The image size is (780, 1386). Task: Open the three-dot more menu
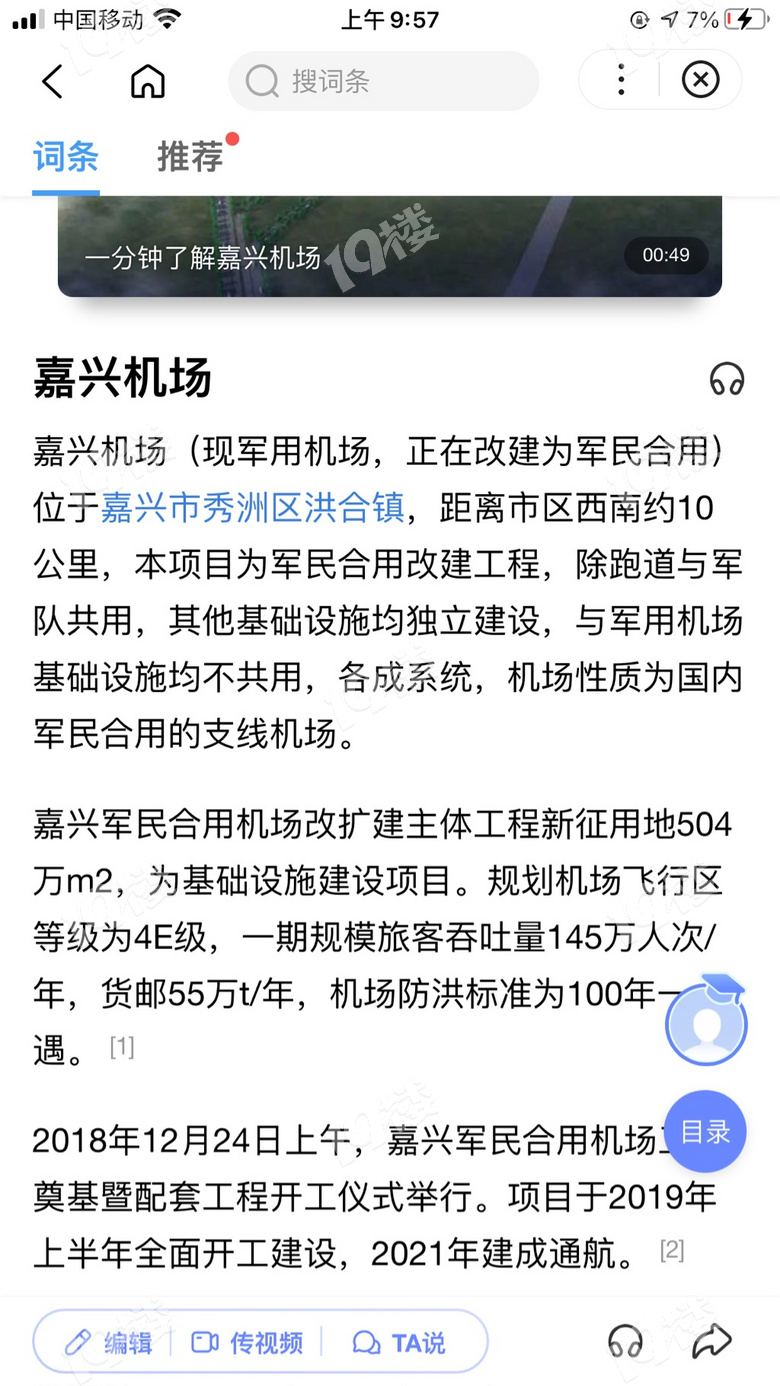(x=621, y=80)
